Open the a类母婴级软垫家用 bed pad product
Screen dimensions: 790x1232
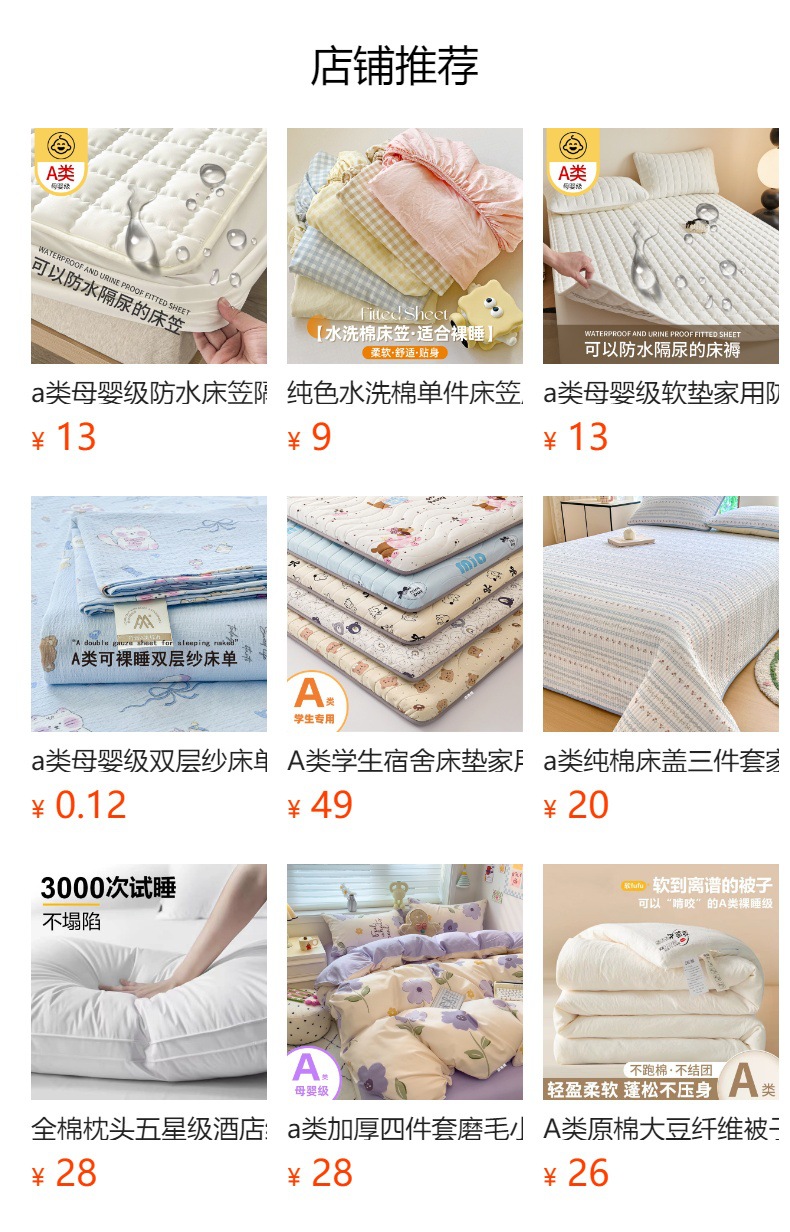[x=661, y=246]
